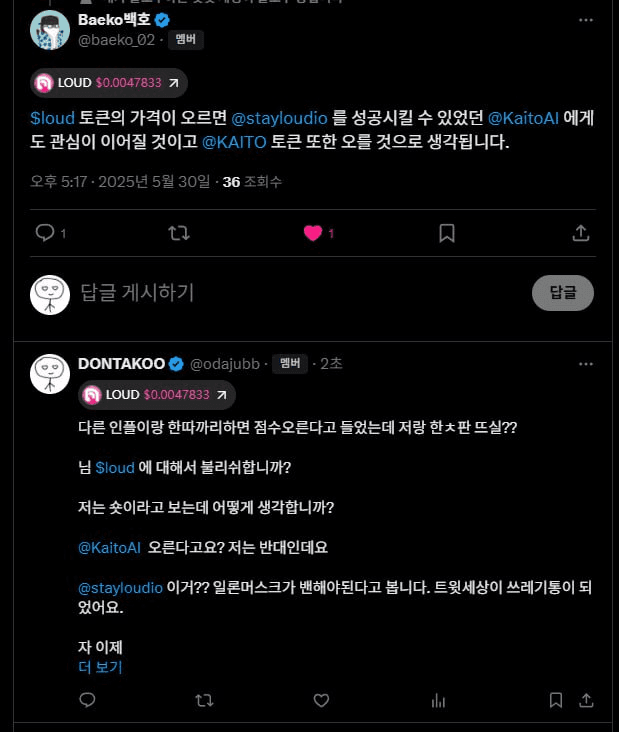Bookmark Baeko's post
Screen dimensions: 619x732
point(447,233)
